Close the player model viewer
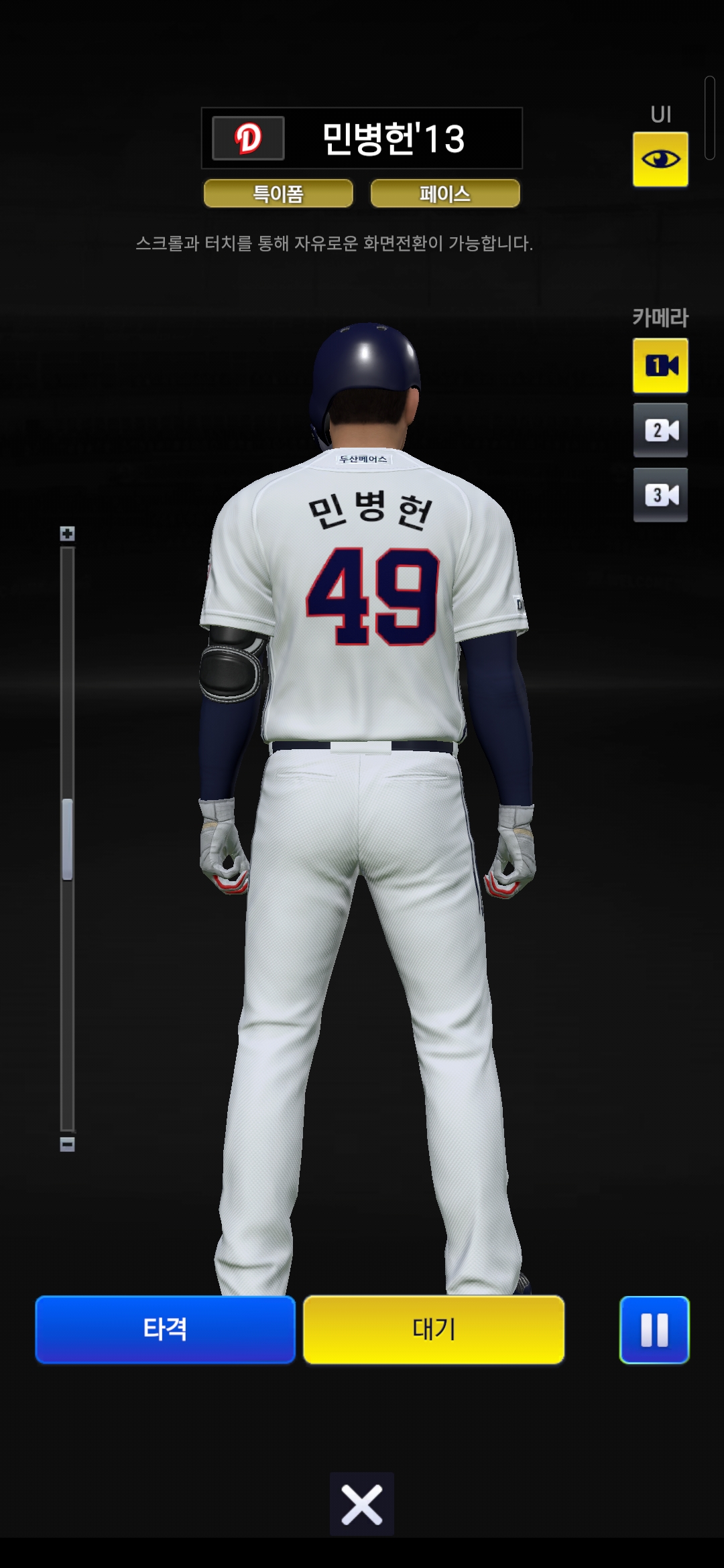 [362, 1504]
